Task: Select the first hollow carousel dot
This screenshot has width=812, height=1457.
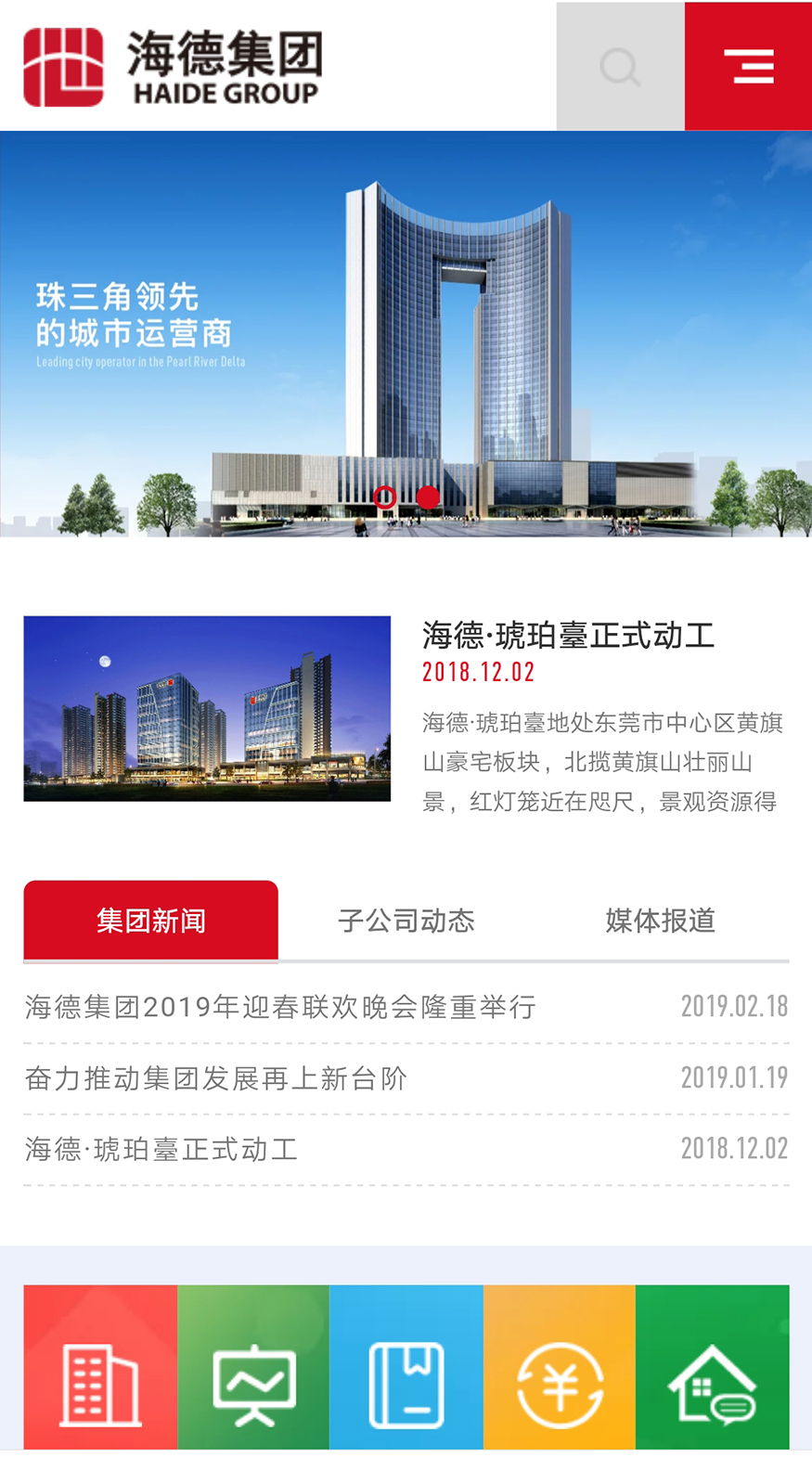Action: [x=385, y=497]
